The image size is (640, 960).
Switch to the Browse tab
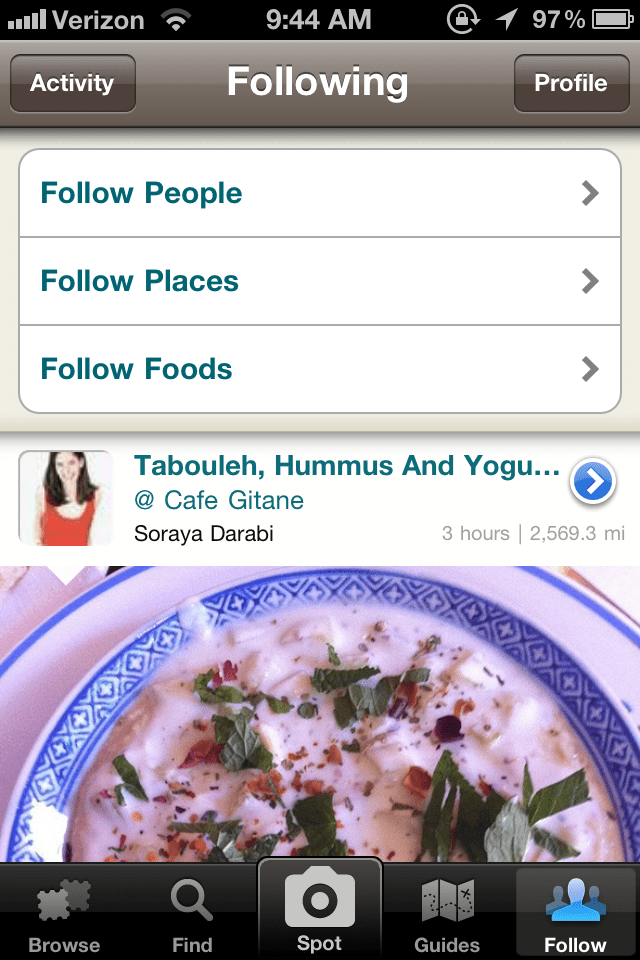pos(64,915)
